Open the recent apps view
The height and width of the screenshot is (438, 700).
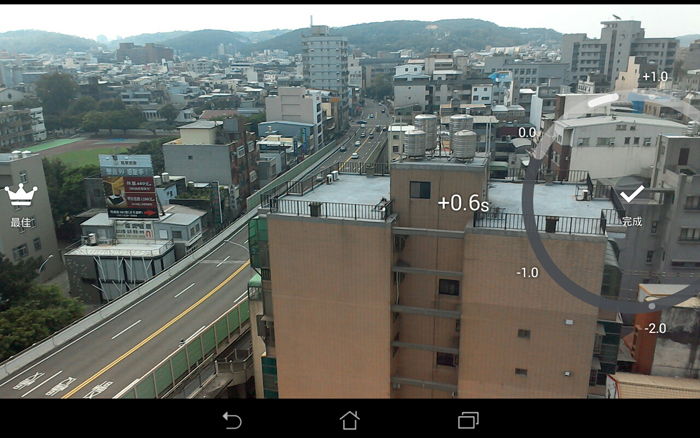point(467,420)
